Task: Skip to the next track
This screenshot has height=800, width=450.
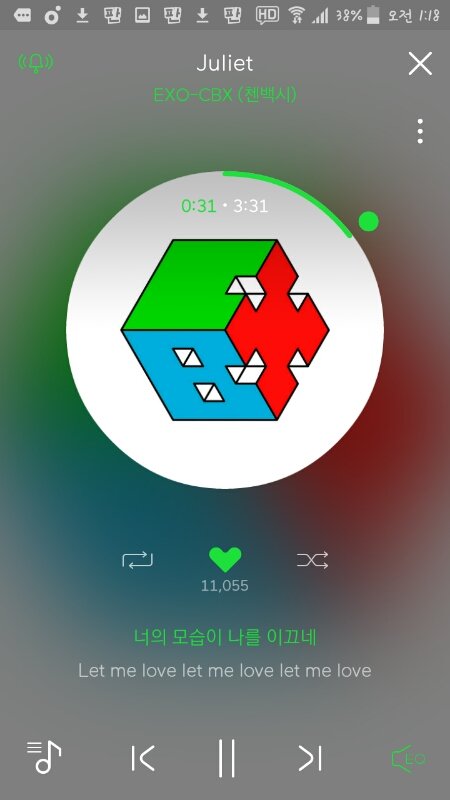Action: coord(310,758)
